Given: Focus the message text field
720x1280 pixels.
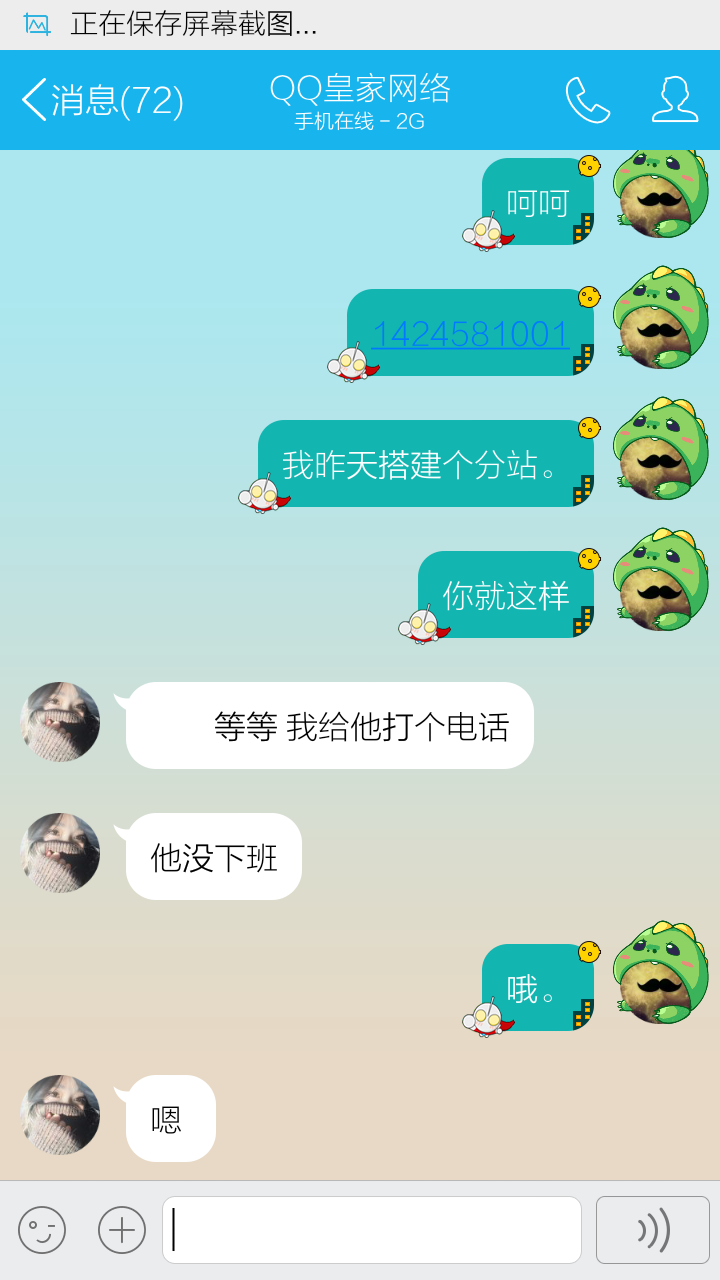Looking at the screenshot, I should [372, 1230].
